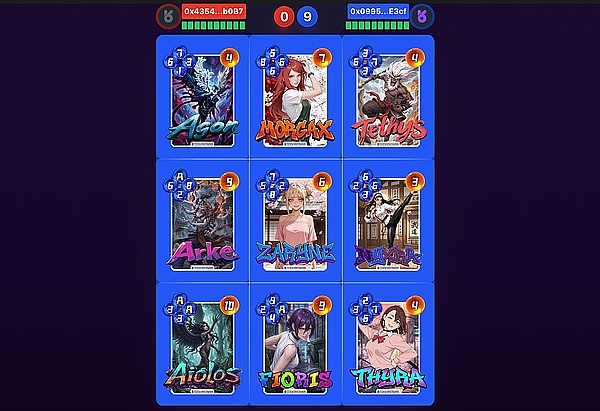
Task: Select the Zahyne card
Action: click(295, 222)
